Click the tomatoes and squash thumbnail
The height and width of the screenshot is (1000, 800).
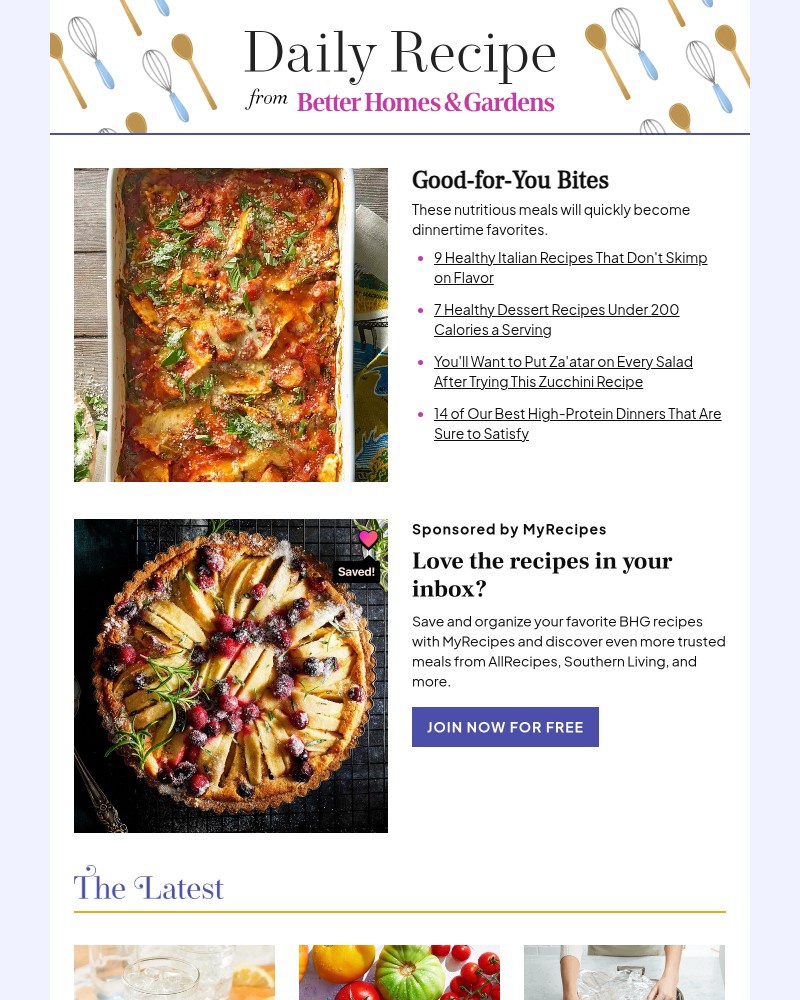399,972
